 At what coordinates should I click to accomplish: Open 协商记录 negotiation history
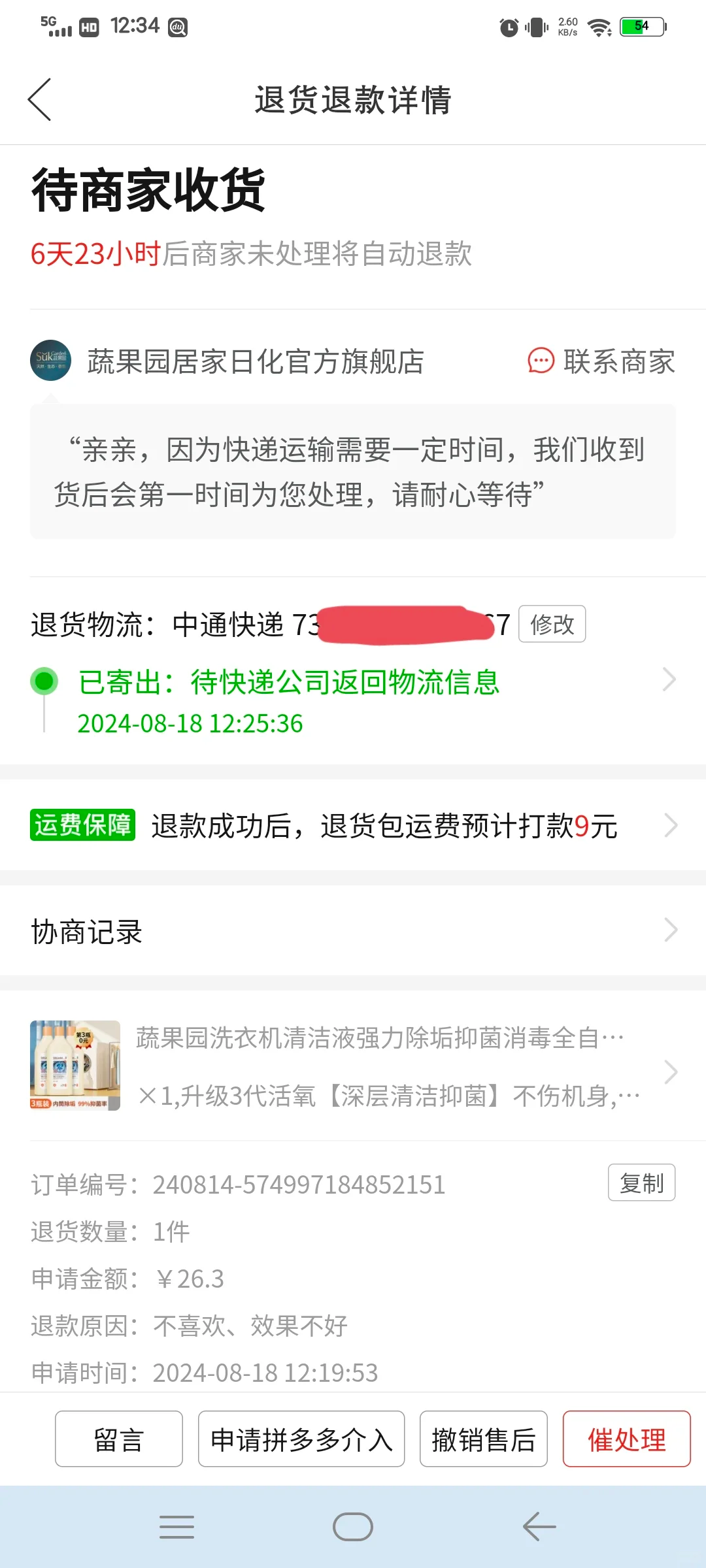(x=353, y=931)
